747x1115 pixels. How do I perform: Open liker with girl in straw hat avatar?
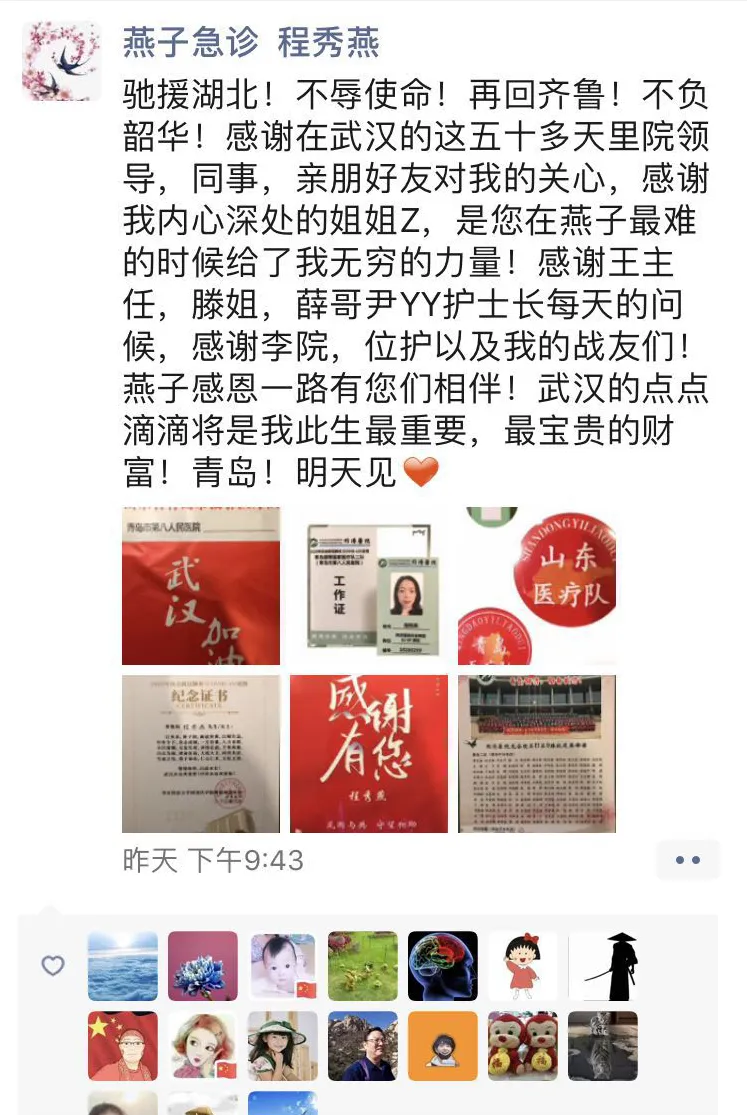(283, 1046)
